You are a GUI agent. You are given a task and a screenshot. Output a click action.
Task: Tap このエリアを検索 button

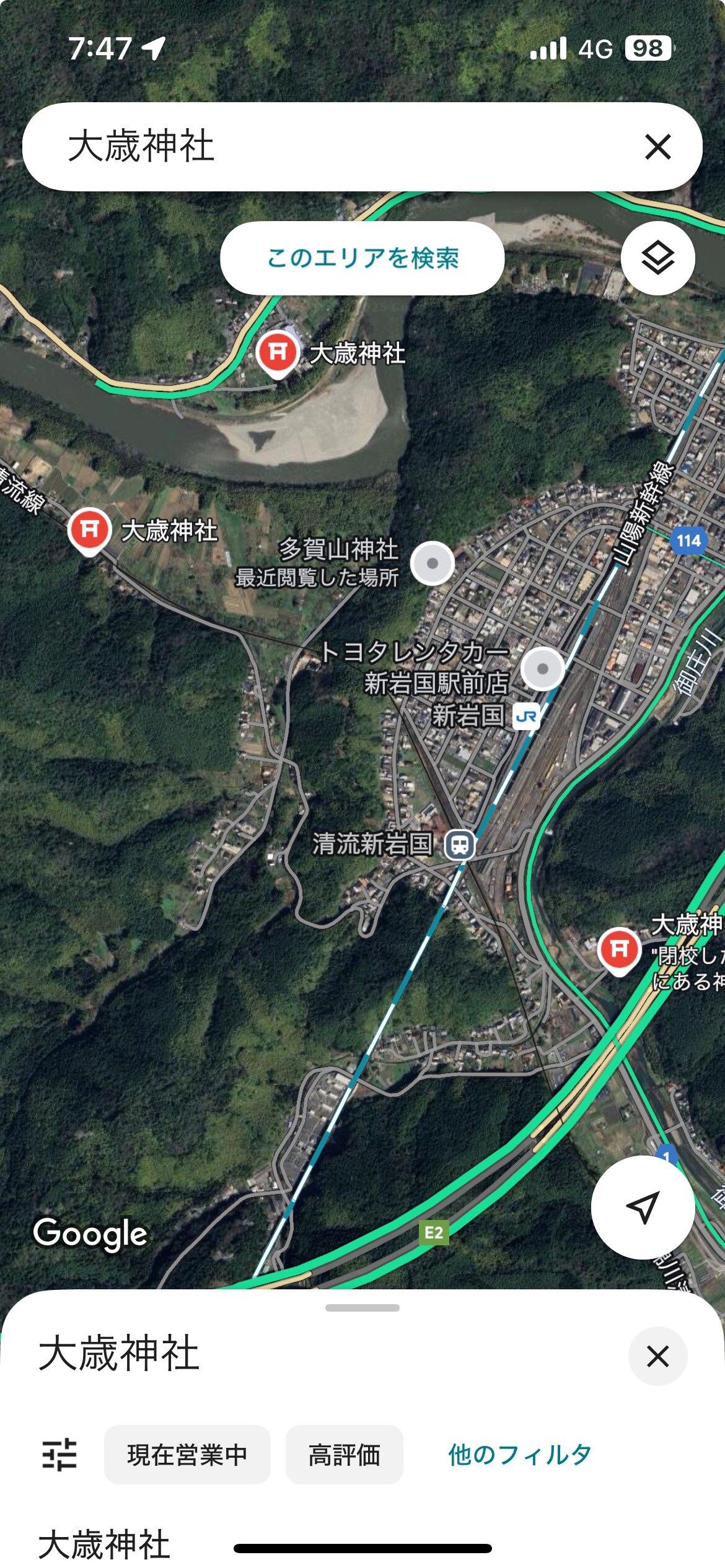pyautogui.click(x=362, y=258)
